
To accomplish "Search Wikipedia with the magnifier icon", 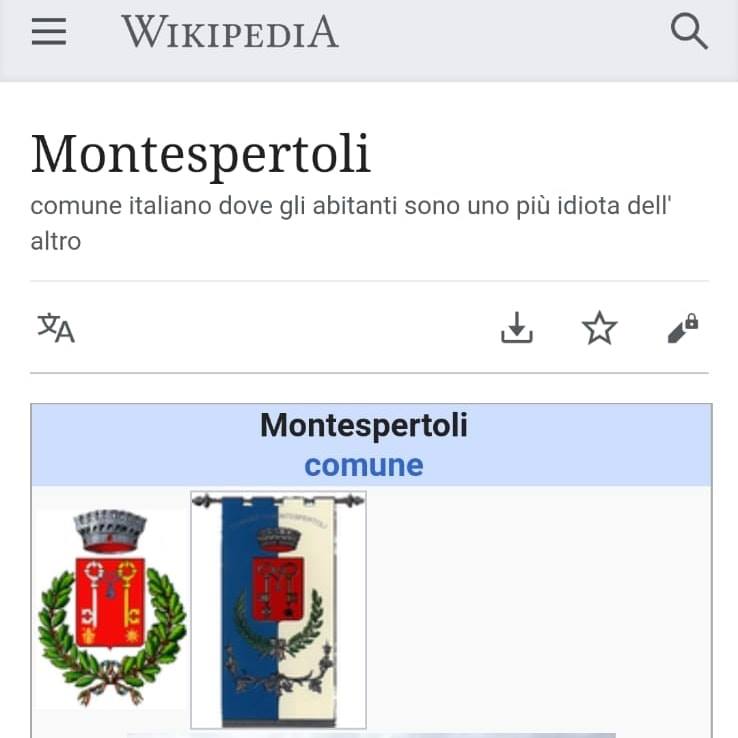I will pos(689,32).
